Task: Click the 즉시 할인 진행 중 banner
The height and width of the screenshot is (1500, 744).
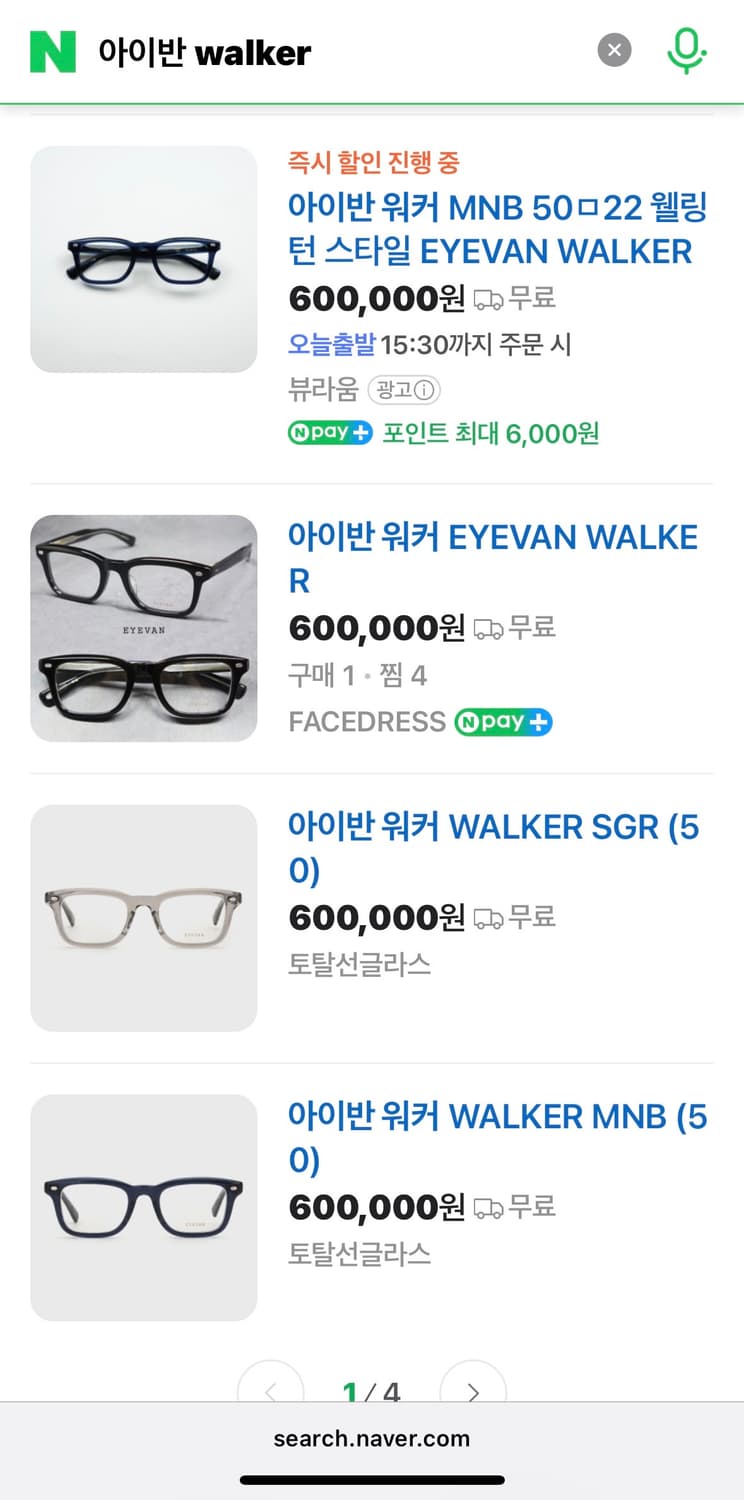Action: [x=372, y=162]
